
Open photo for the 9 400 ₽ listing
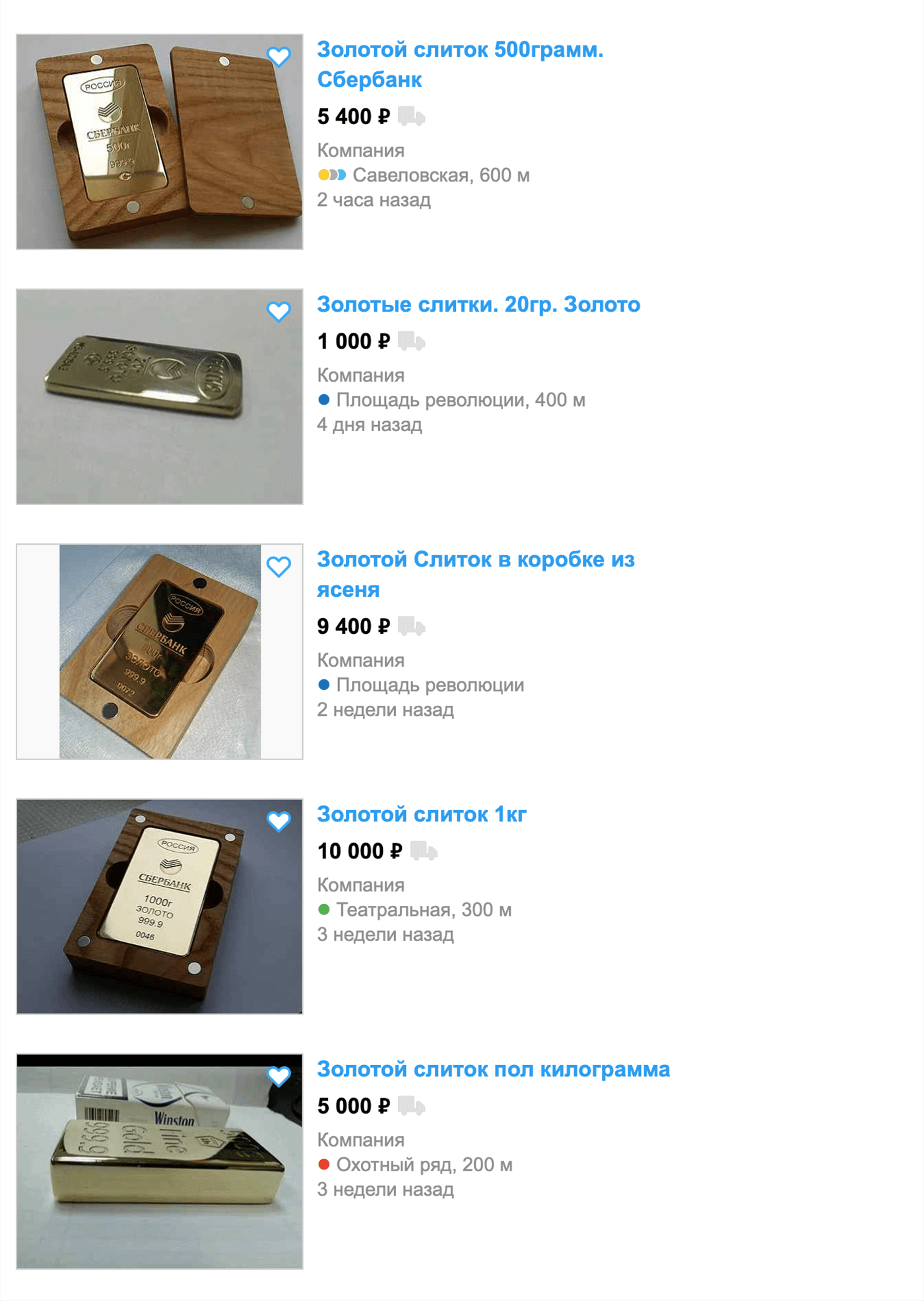159,651
